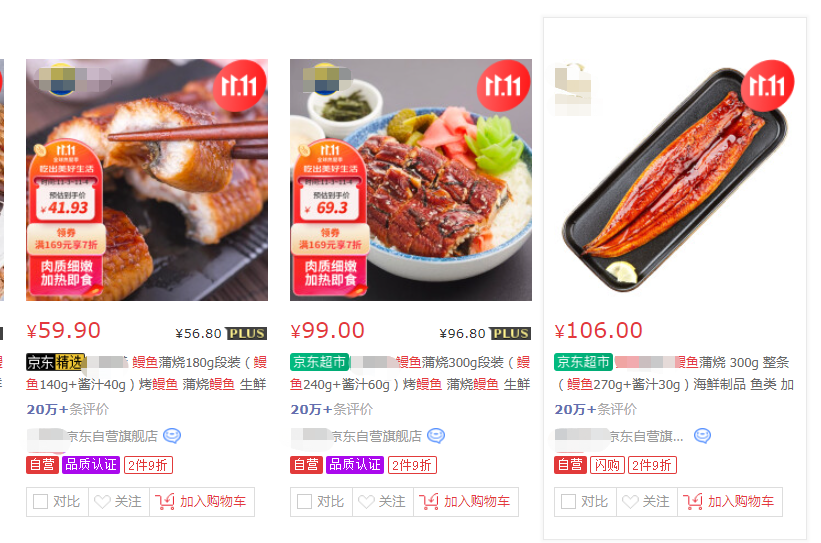Add the ¥106.00 eel to cart

(729, 502)
